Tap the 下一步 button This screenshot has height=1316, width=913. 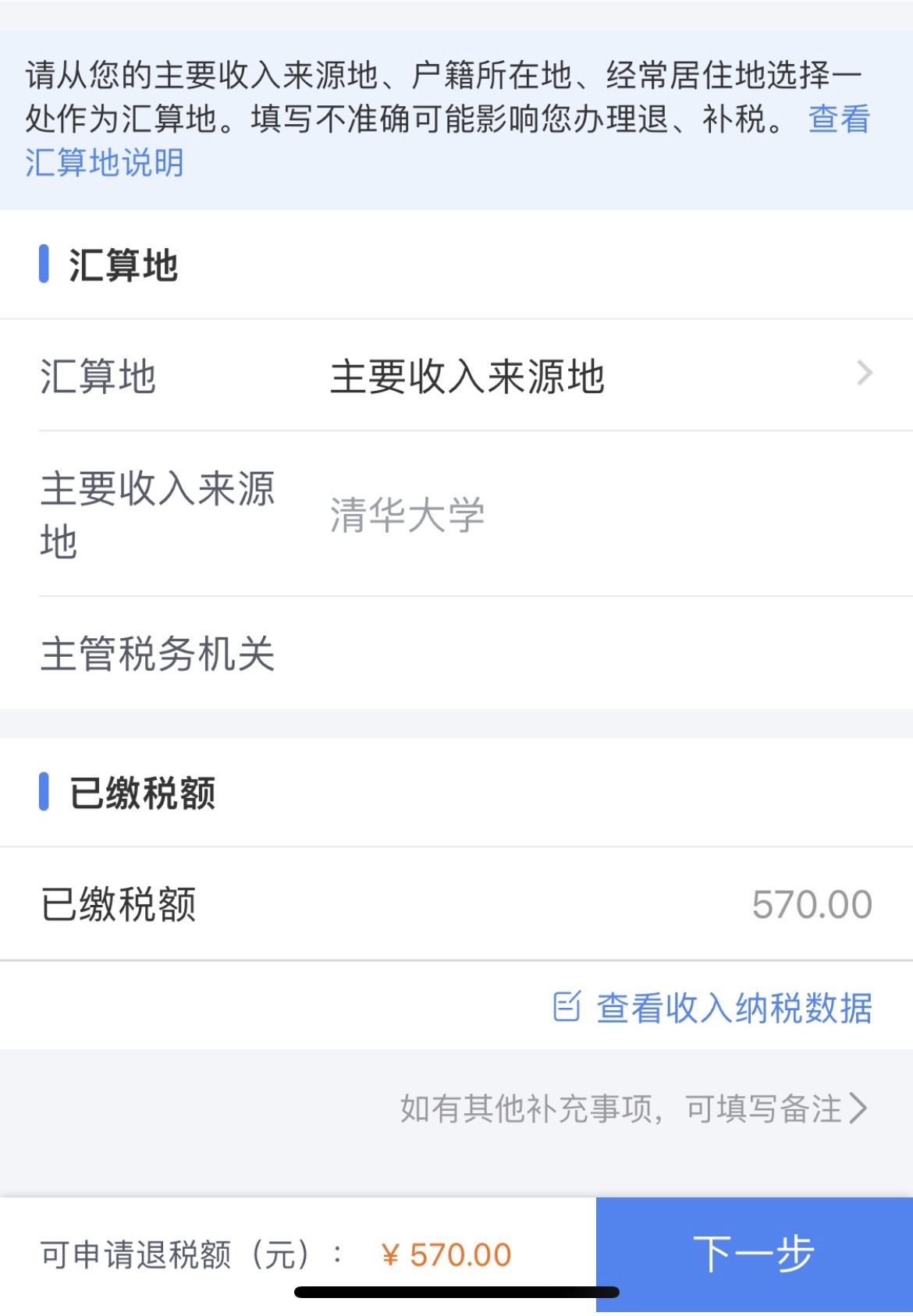[x=755, y=1254]
